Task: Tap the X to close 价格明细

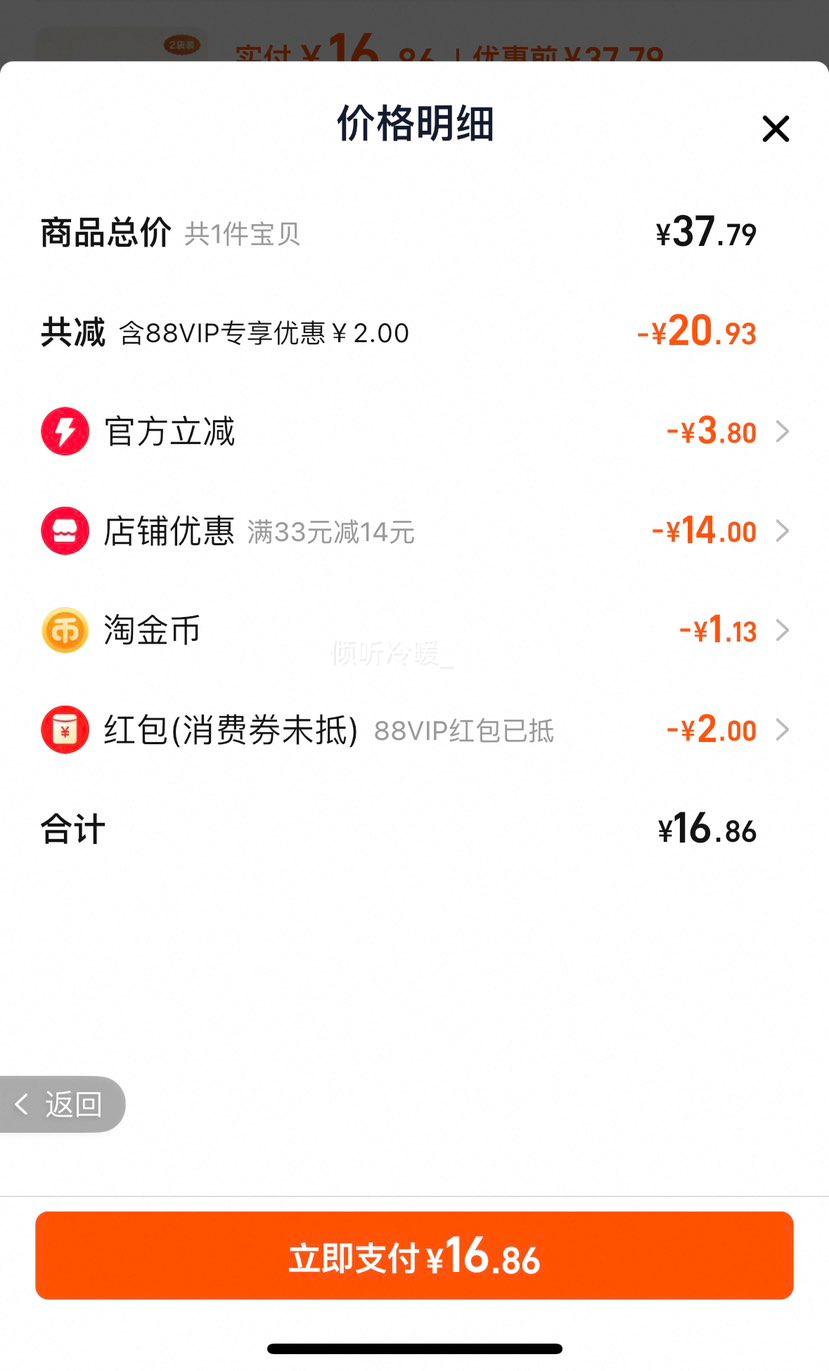Action: pos(775,128)
